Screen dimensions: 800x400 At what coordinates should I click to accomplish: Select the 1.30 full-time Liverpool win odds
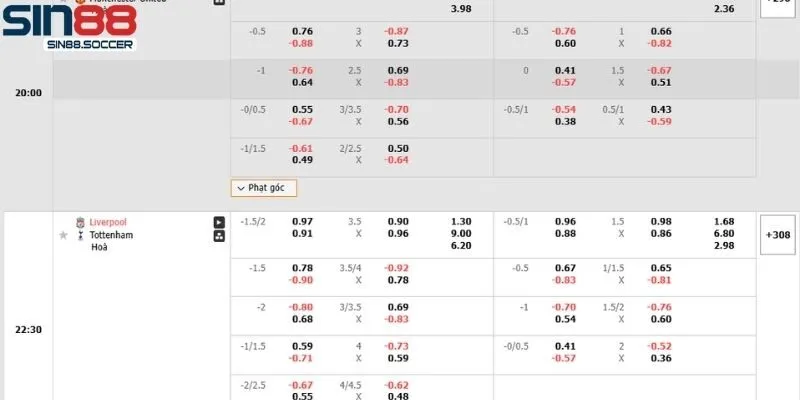(461, 222)
